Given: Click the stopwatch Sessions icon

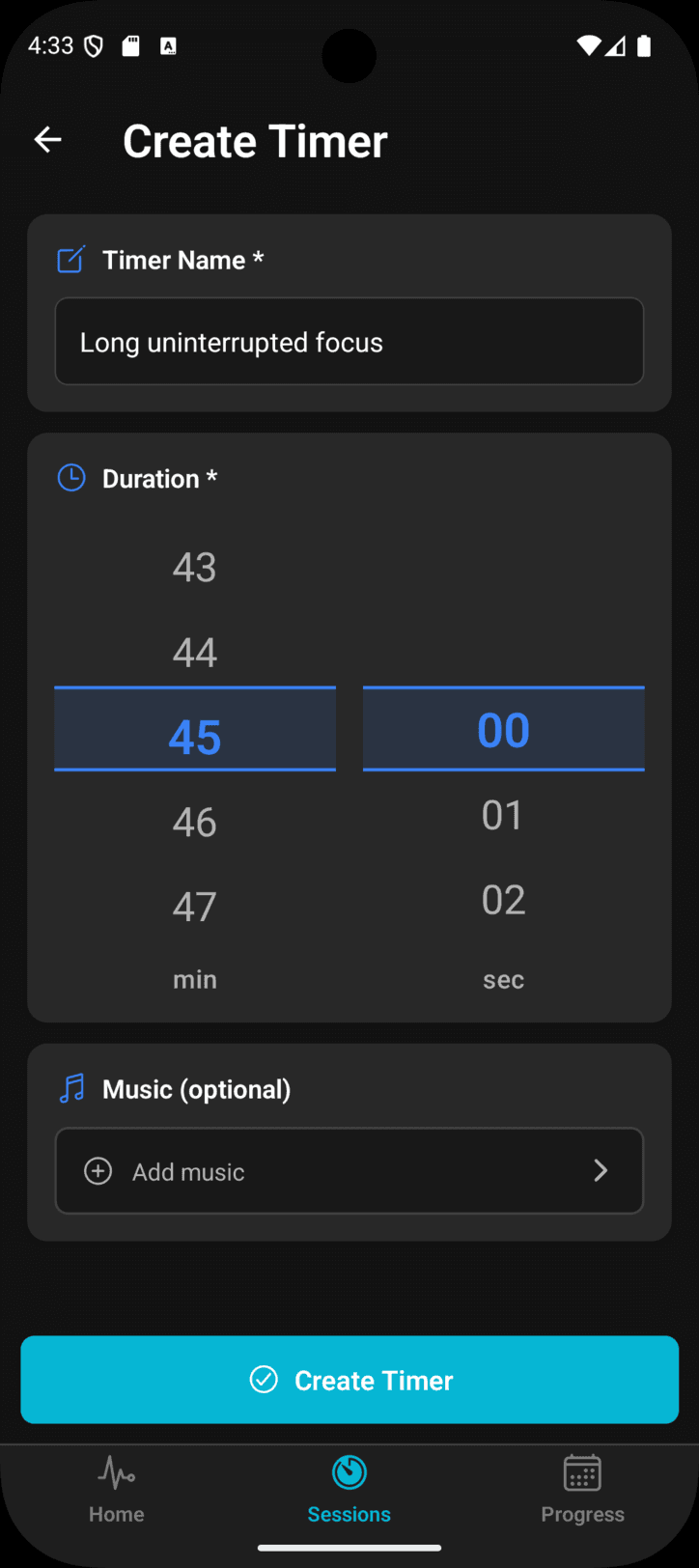Looking at the screenshot, I should coord(349,1473).
